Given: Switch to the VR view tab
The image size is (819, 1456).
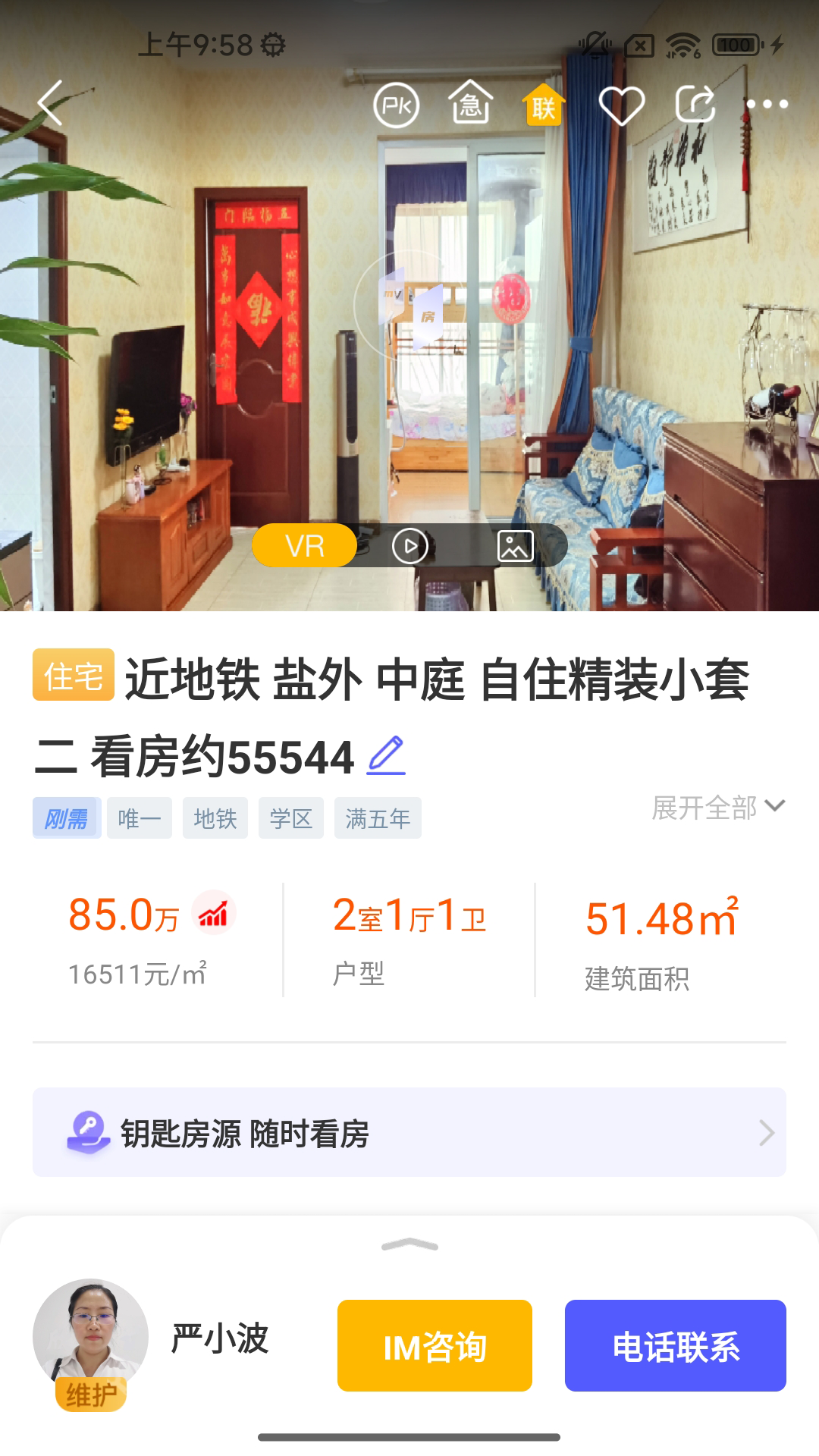Looking at the screenshot, I should click(x=305, y=545).
